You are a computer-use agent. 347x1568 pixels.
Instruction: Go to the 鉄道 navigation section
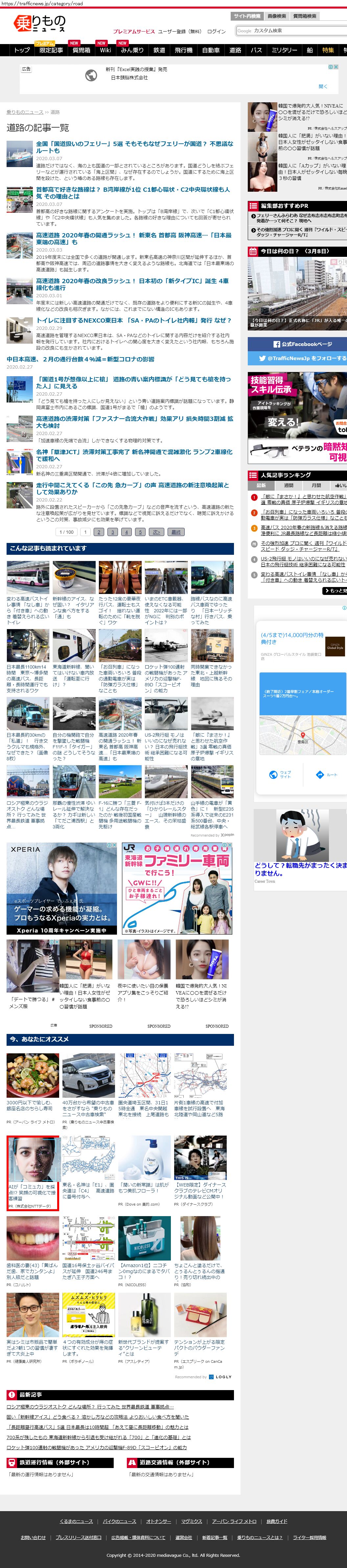pyautogui.click(x=159, y=51)
